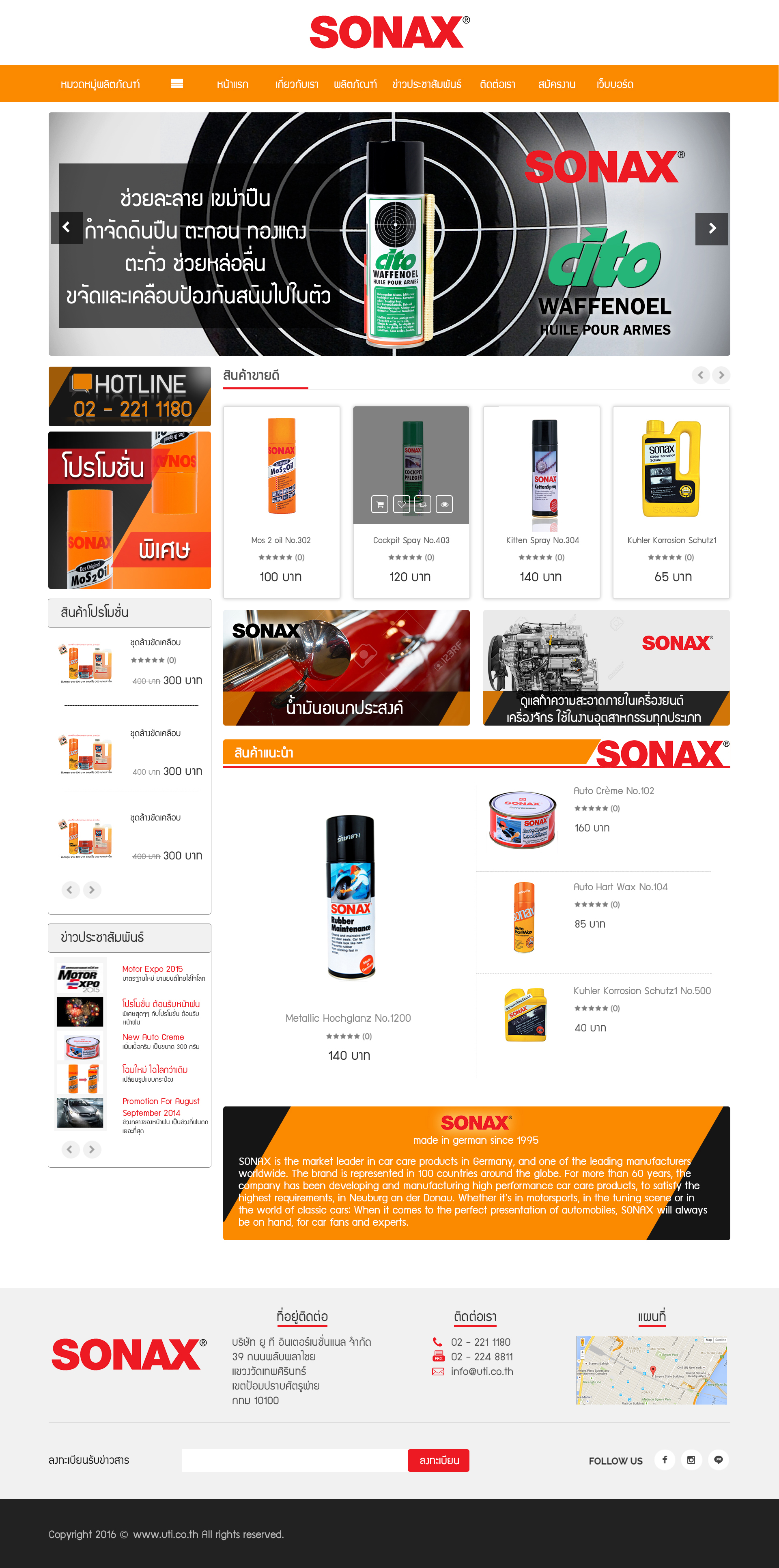Tap the newsletter email input field
The height and width of the screenshot is (1568, 779).
pyautogui.click(x=294, y=1460)
